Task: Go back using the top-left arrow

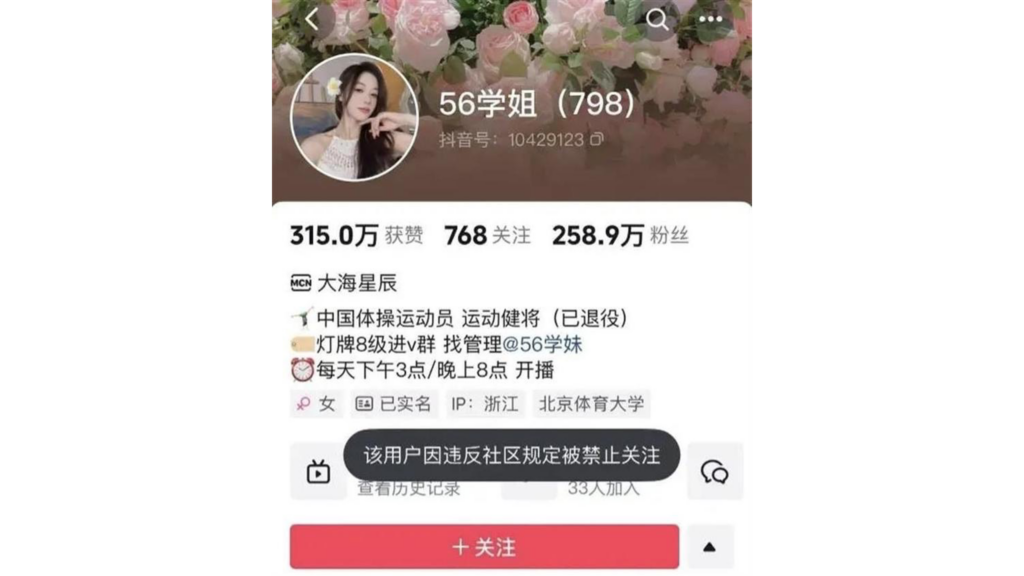Action: 312,19
